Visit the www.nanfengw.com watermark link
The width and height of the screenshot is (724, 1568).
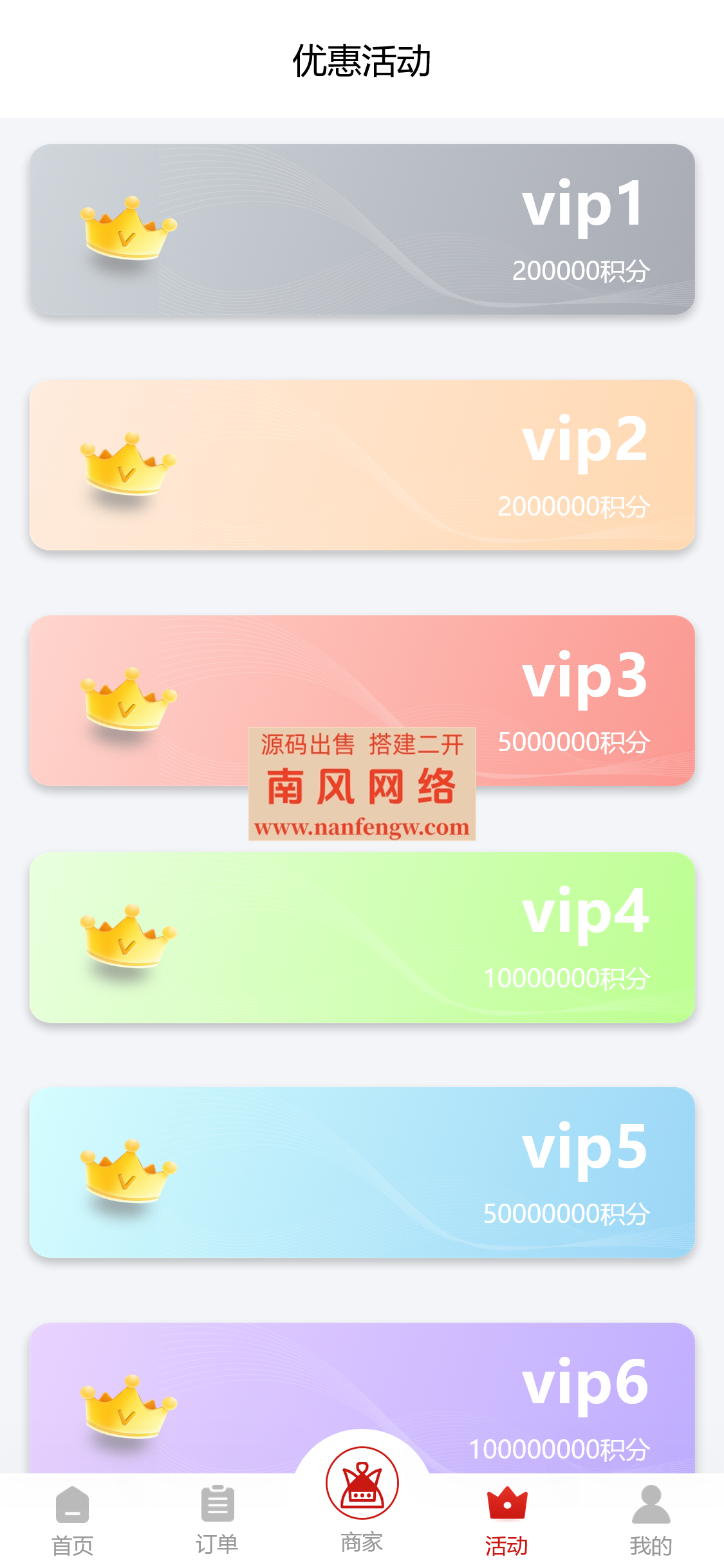(x=362, y=829)
